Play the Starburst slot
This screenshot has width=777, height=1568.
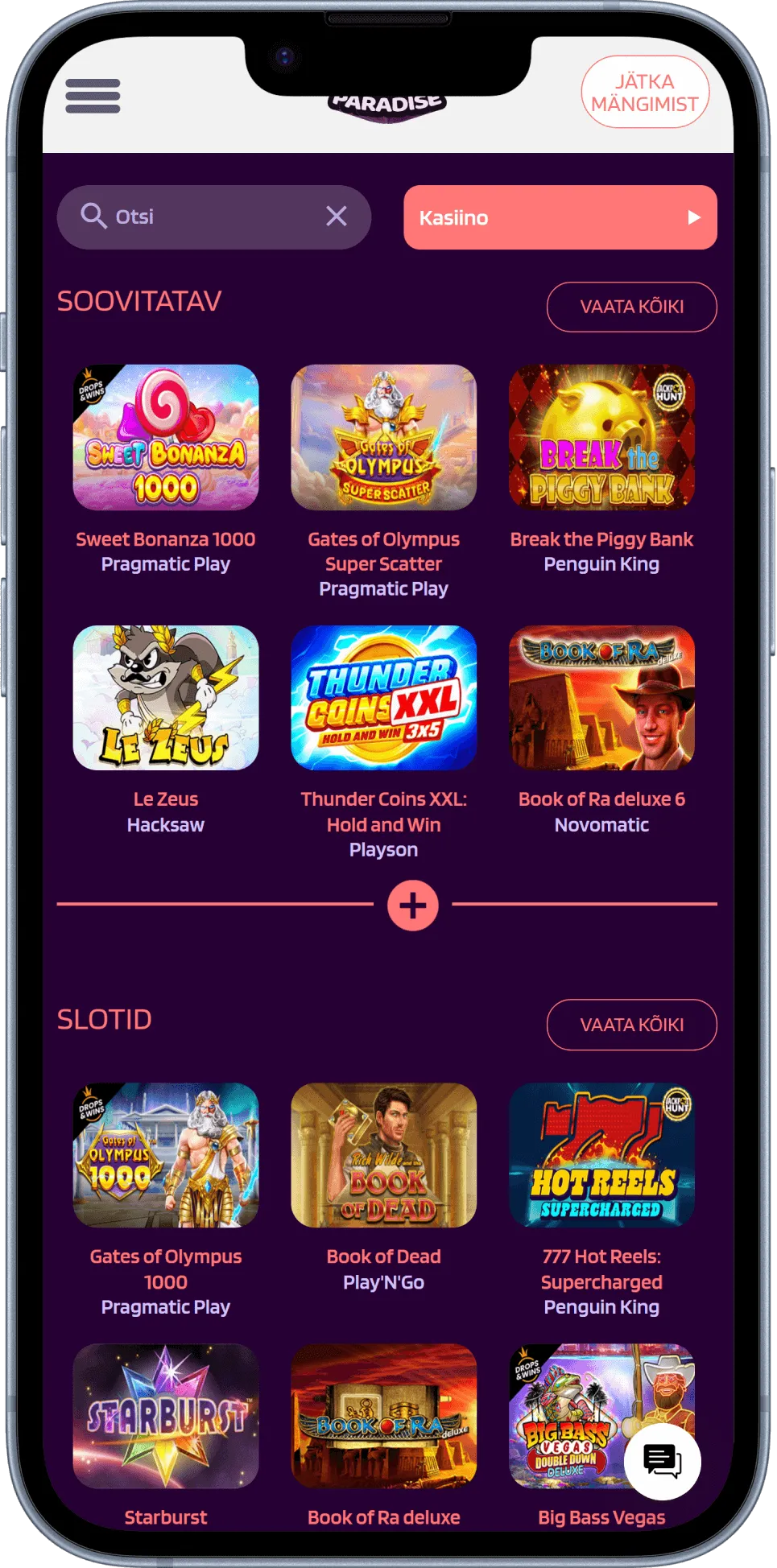tap(166, 1415)
